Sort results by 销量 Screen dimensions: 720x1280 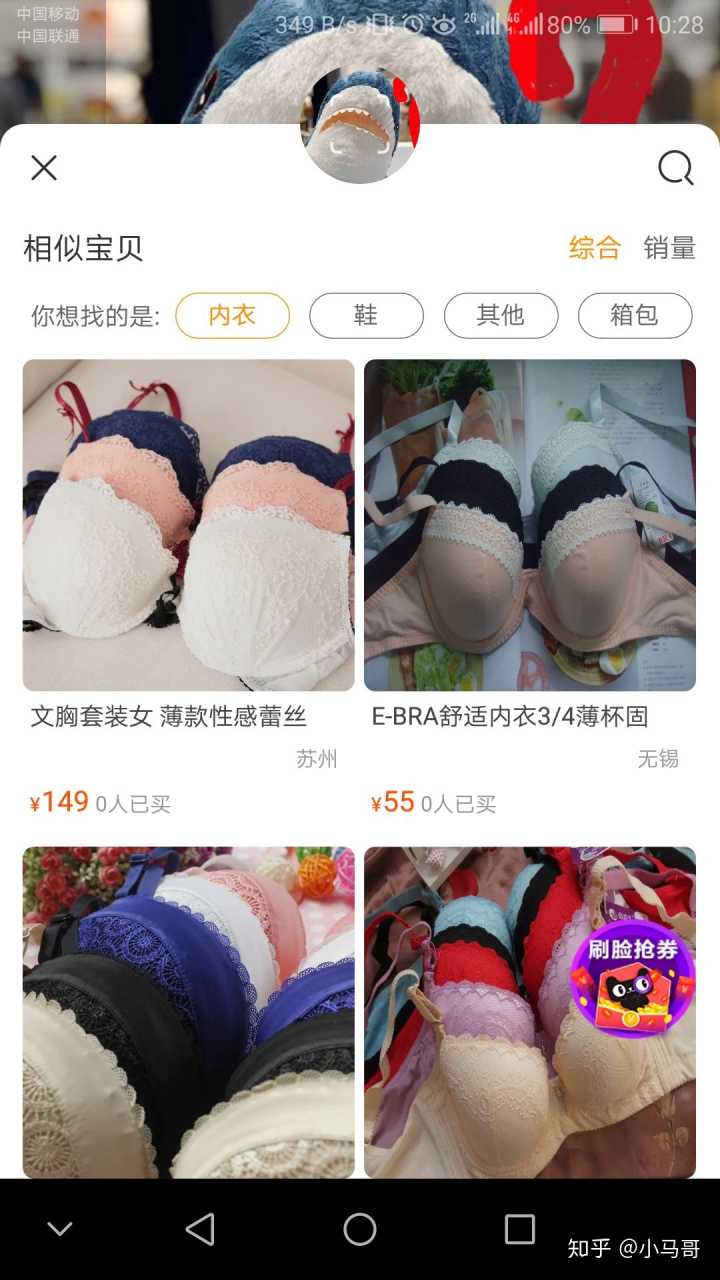coord(669,248)
